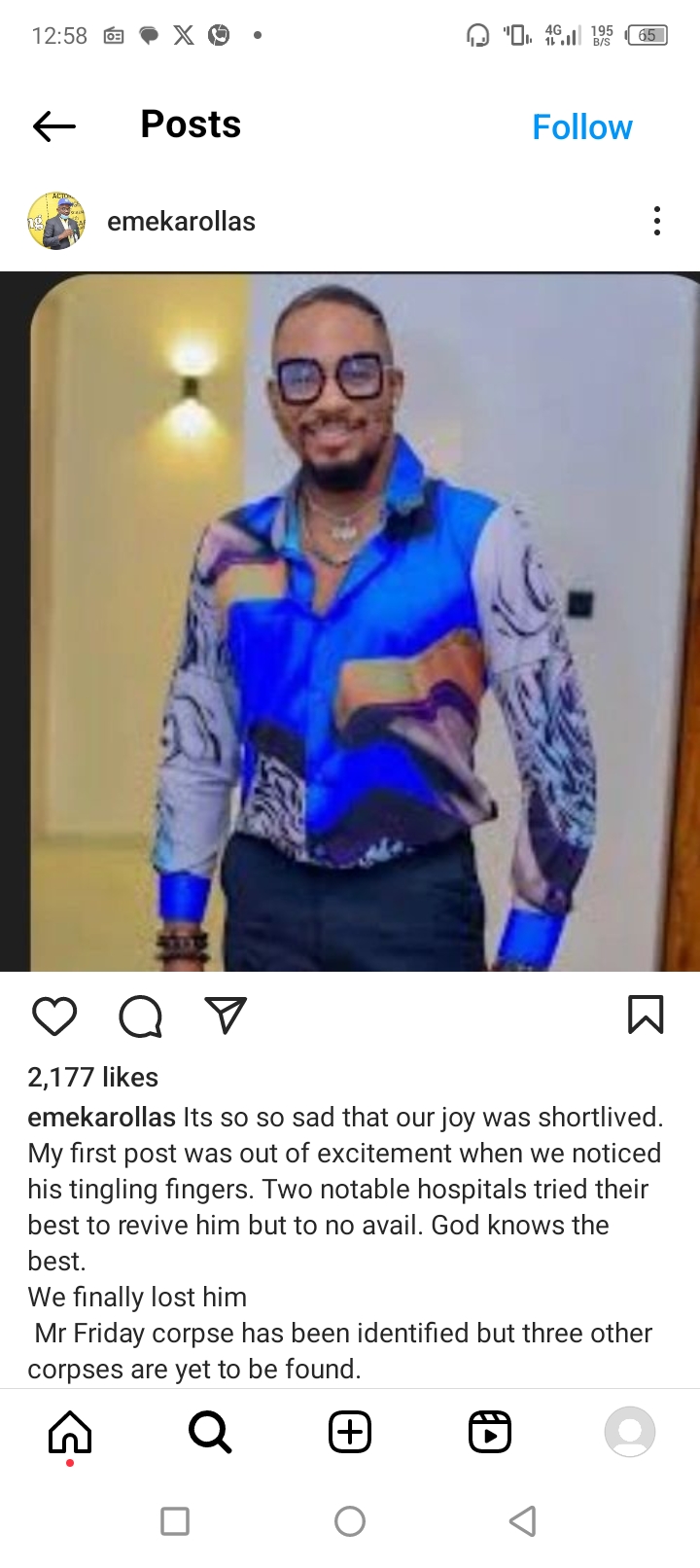Screen dimensions: 700x1568
Task: Open the Reels tab
Action: pos(490,1432)
